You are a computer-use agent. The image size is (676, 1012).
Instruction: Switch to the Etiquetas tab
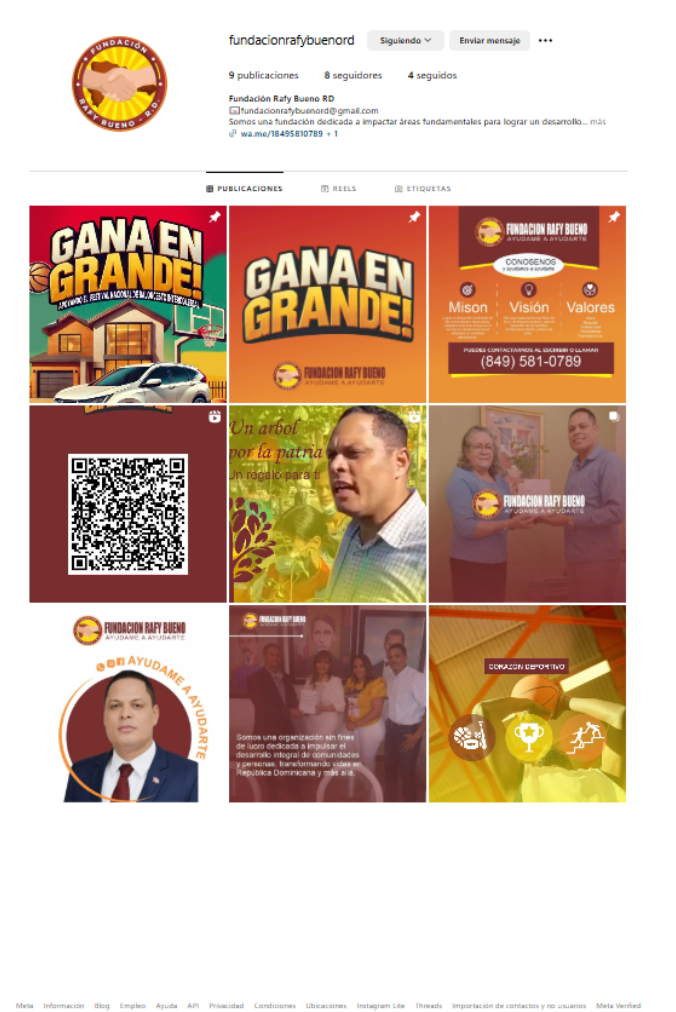point(422,188)
